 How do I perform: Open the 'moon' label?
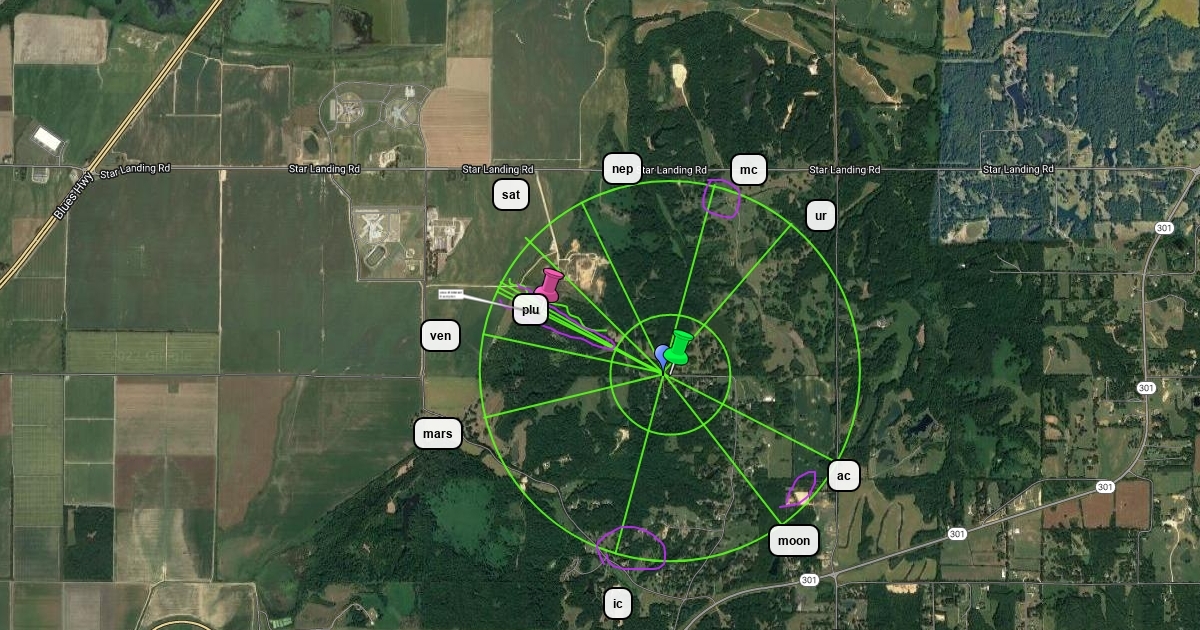click(x=794, y=541)
